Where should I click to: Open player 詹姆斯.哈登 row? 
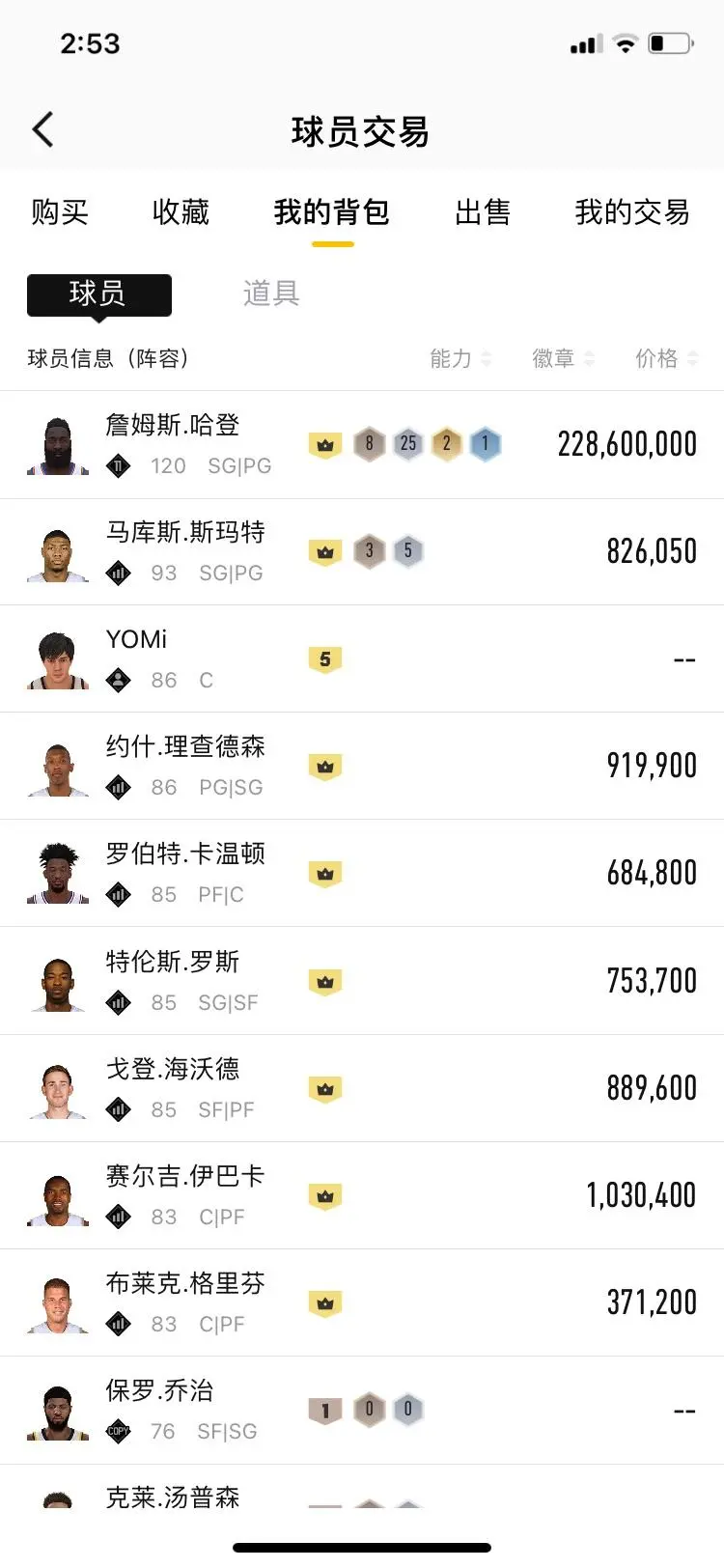pos(361,445)
